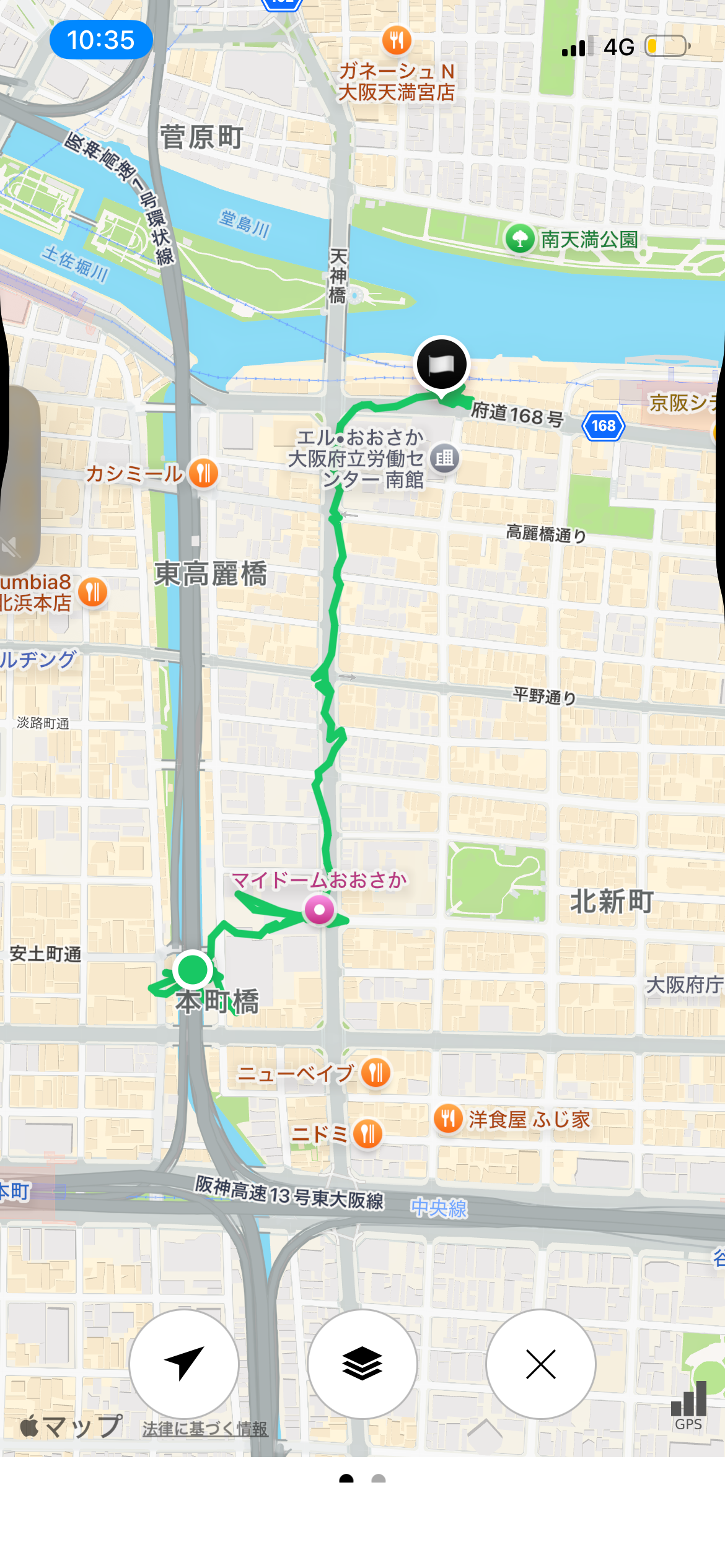Viewport: 725px width, 1568px height.
Task: Open the 洋食屋 ふじ家 restaurant pin
Action: click(x=448, y=1118)
